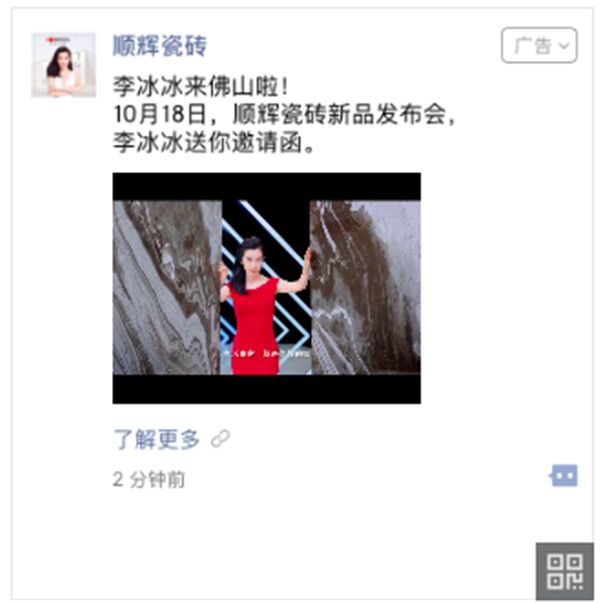Open the 顺辉瓷砖 account name
Screen dimensions: 600x603
[x=160, y=46]
